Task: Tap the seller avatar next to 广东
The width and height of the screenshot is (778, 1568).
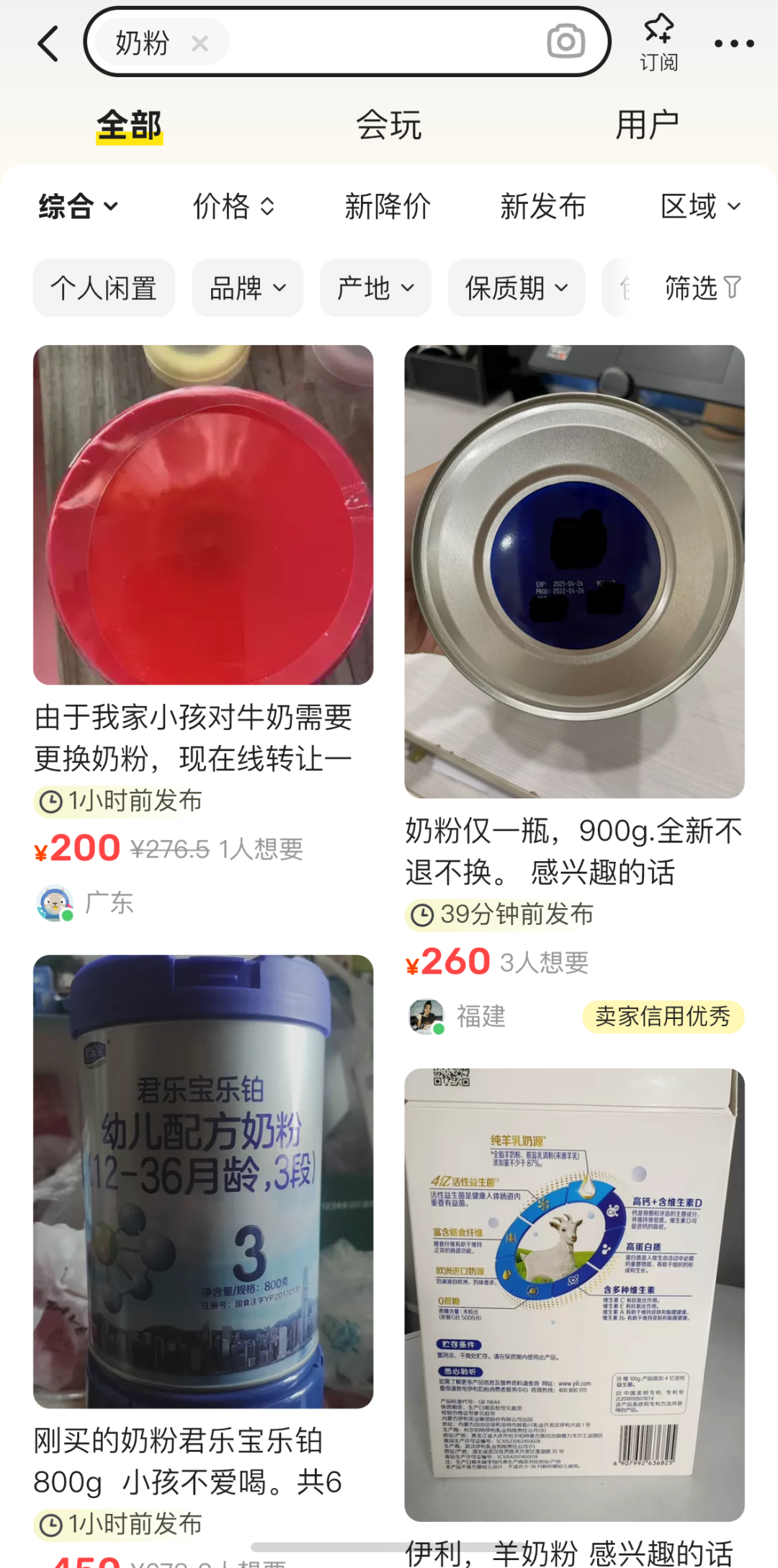Action: tap(55, 901)
